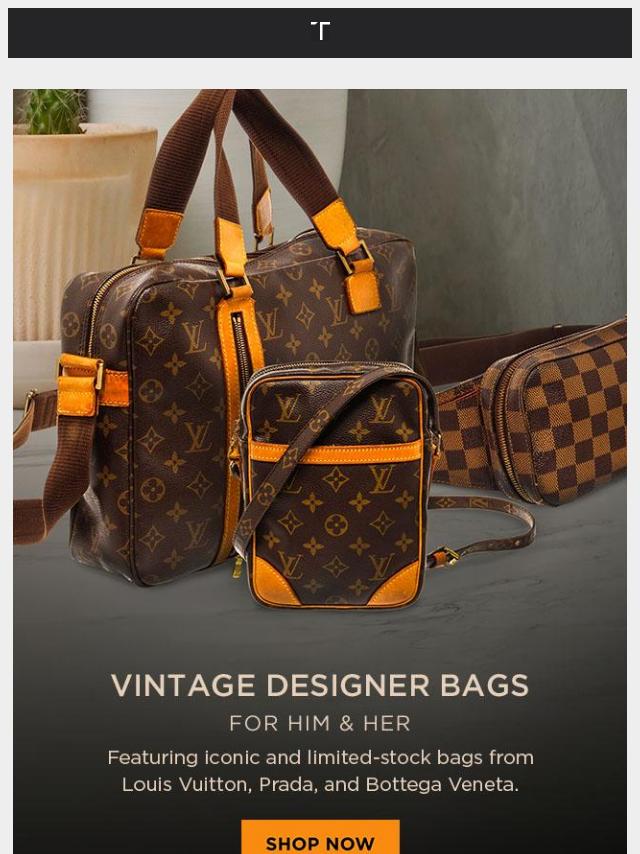Tap the Shop Now button
640x854 pixels.
point(320,840)
